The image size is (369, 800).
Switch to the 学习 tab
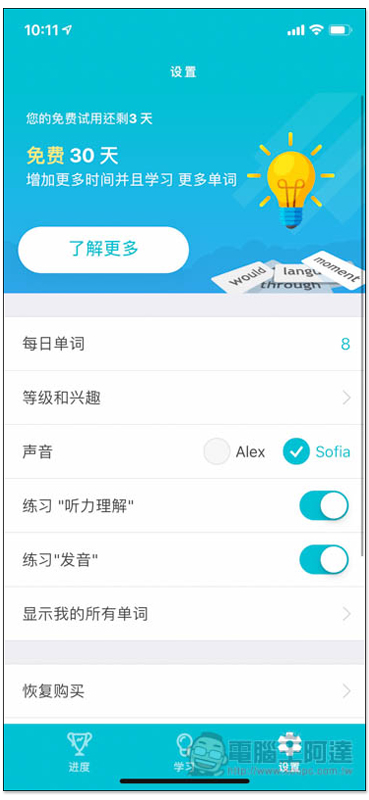[184, 752]
